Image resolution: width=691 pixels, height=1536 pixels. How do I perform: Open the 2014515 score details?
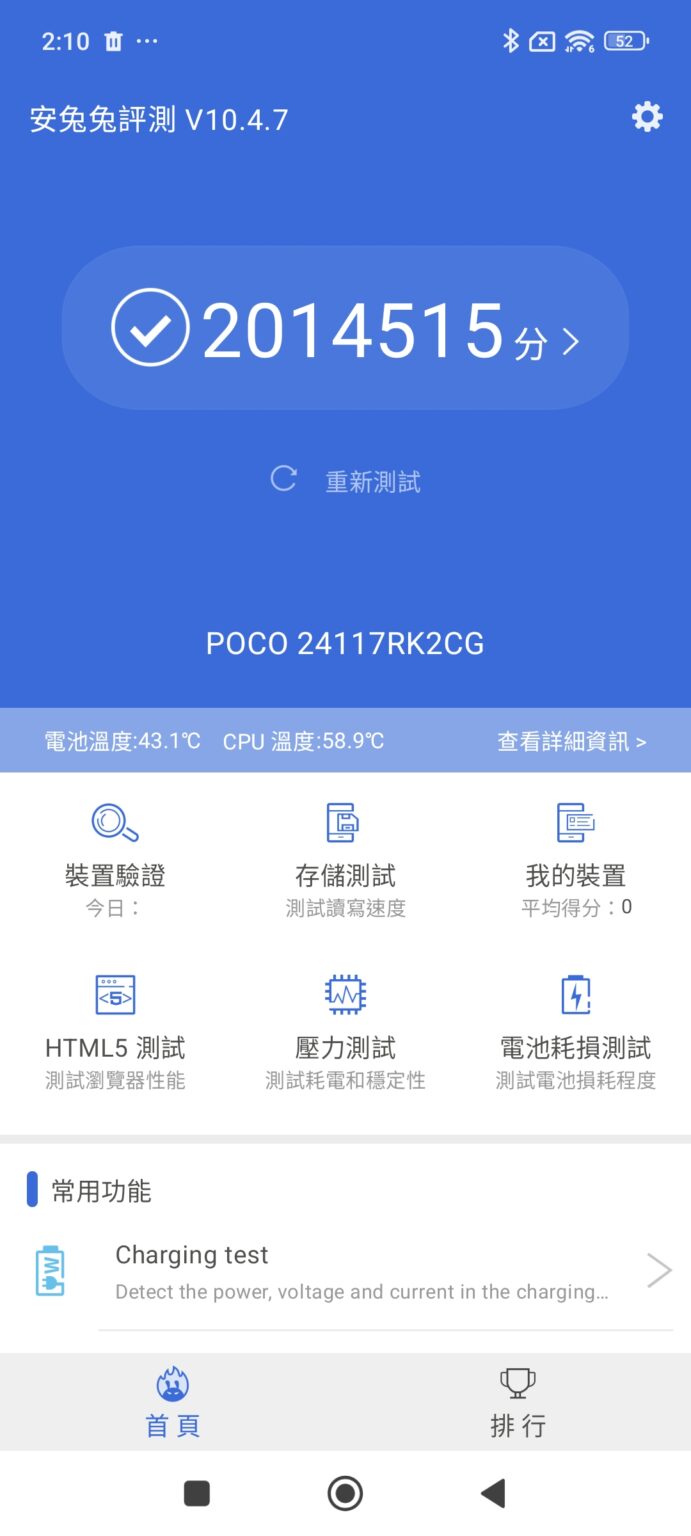(345, 329)
